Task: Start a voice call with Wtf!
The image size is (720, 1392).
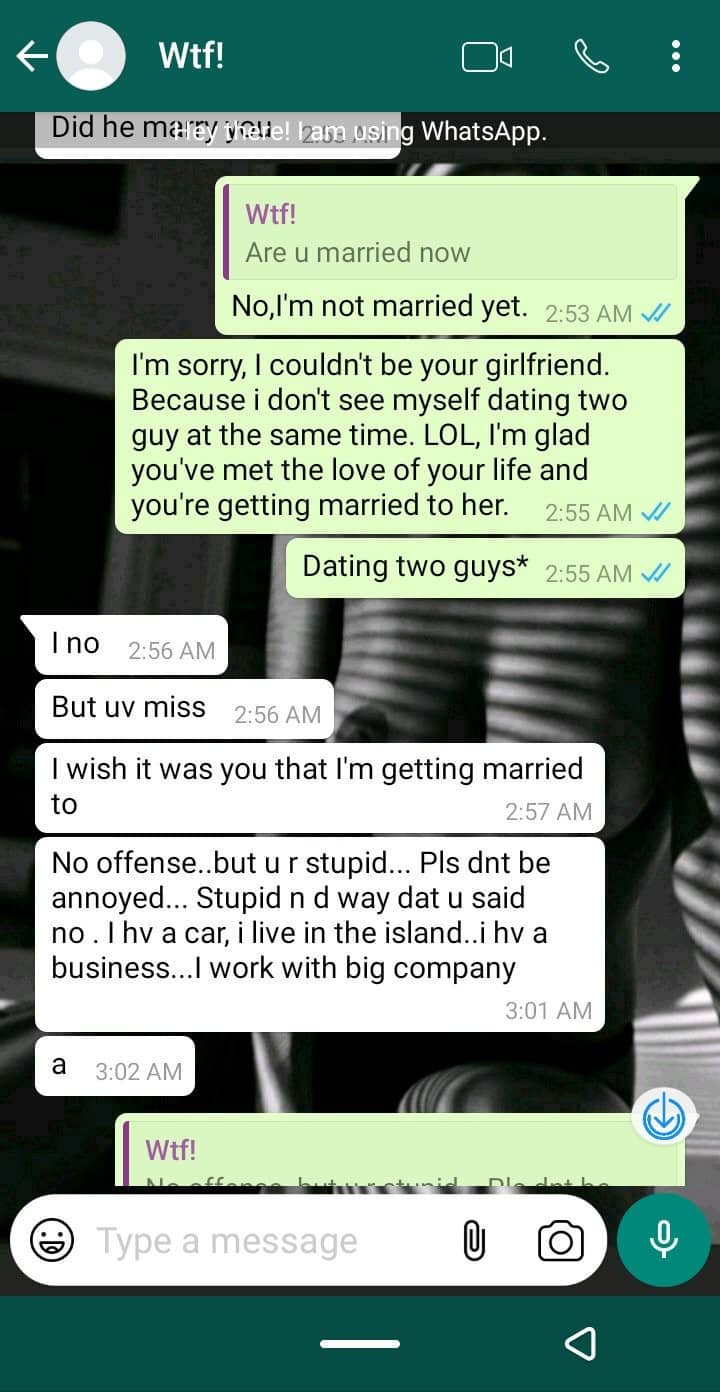Action: tap(592, 57)
